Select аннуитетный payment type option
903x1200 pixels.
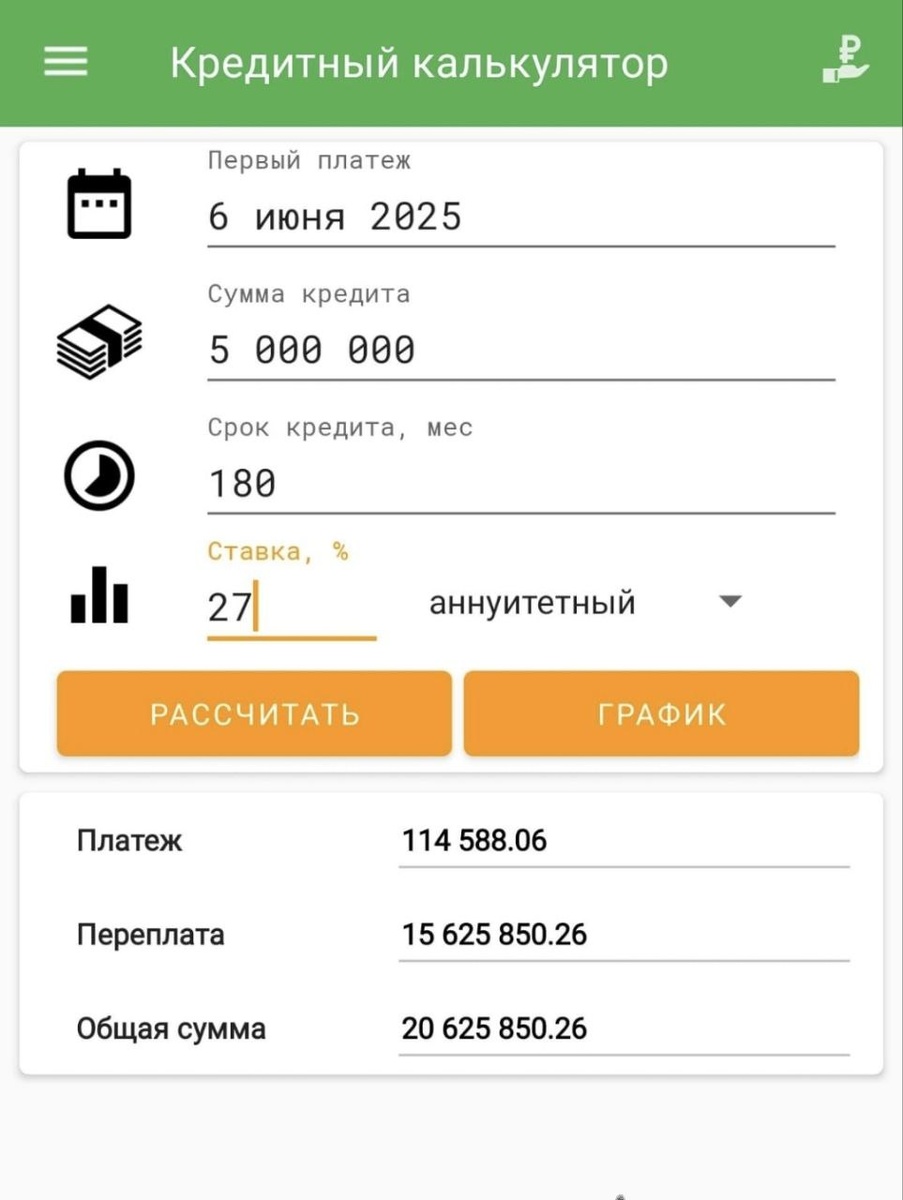click(532, 602)
